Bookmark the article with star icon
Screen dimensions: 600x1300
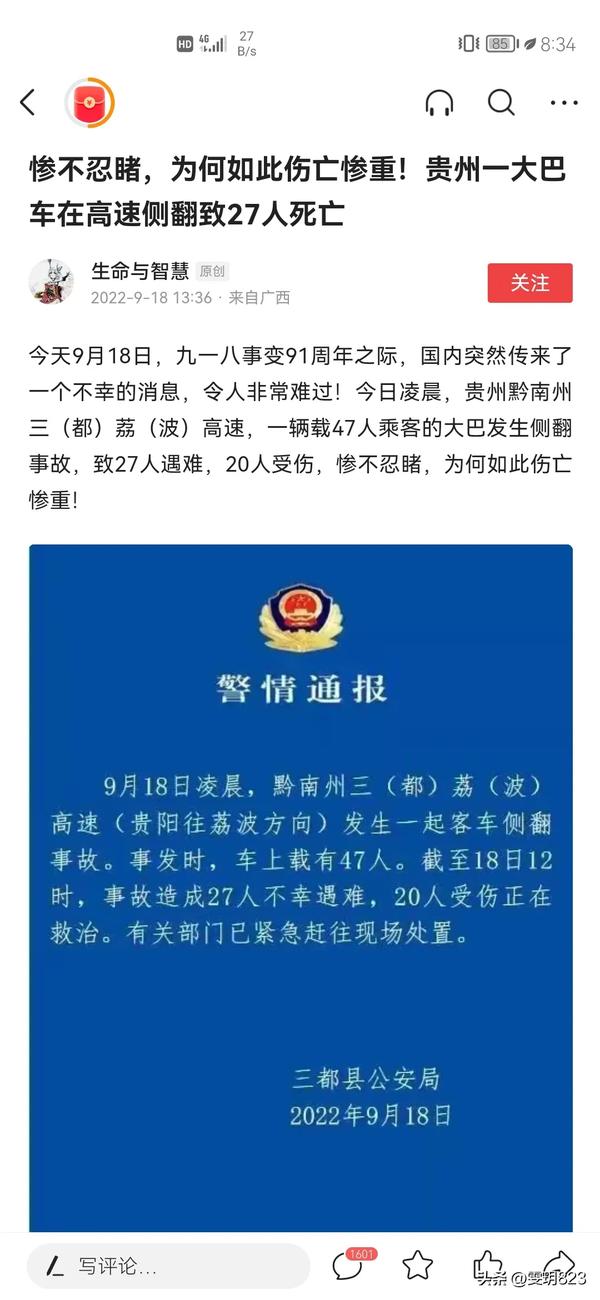tap(418, 1265)
